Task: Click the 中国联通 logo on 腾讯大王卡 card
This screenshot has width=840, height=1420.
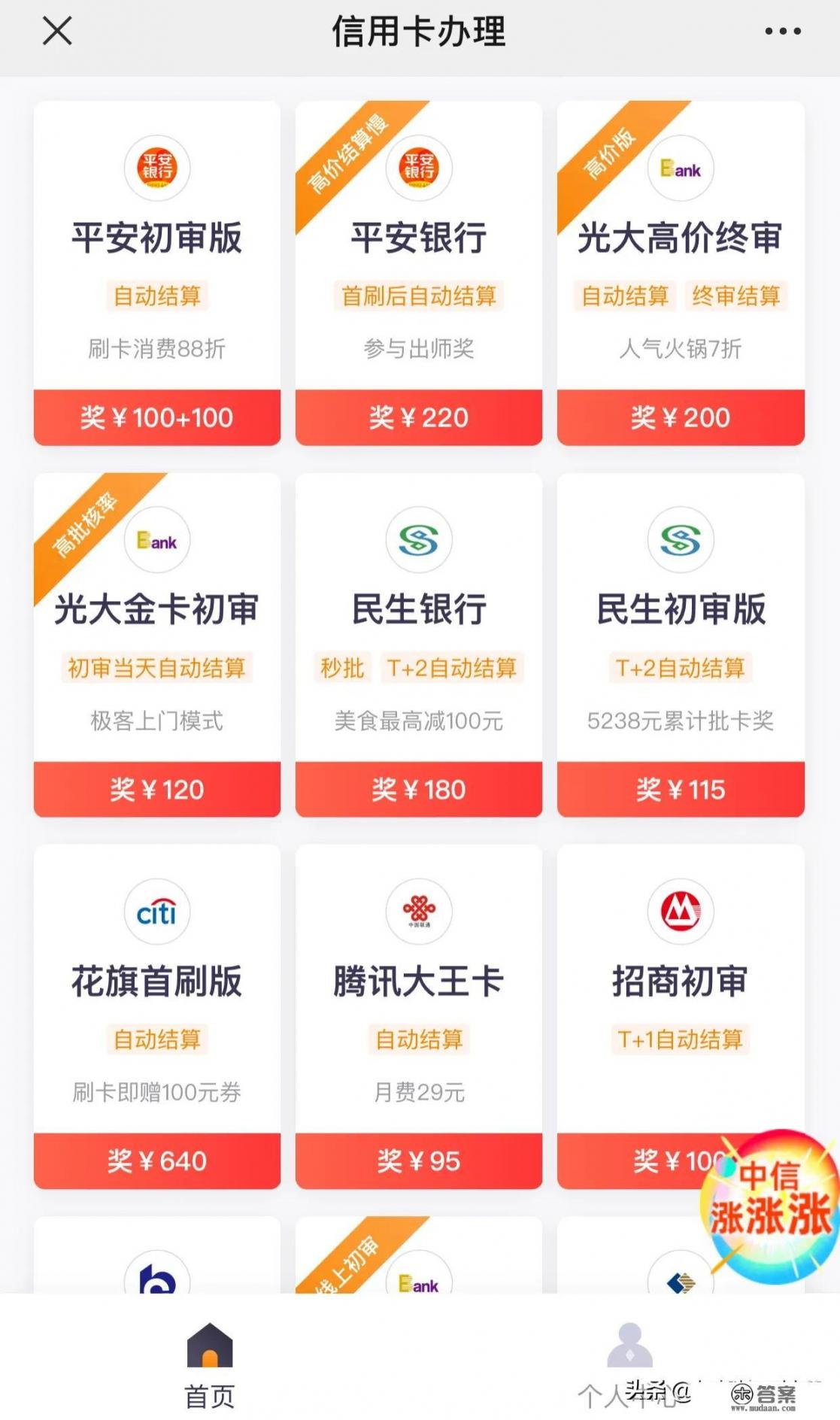Action: (419, 911)
